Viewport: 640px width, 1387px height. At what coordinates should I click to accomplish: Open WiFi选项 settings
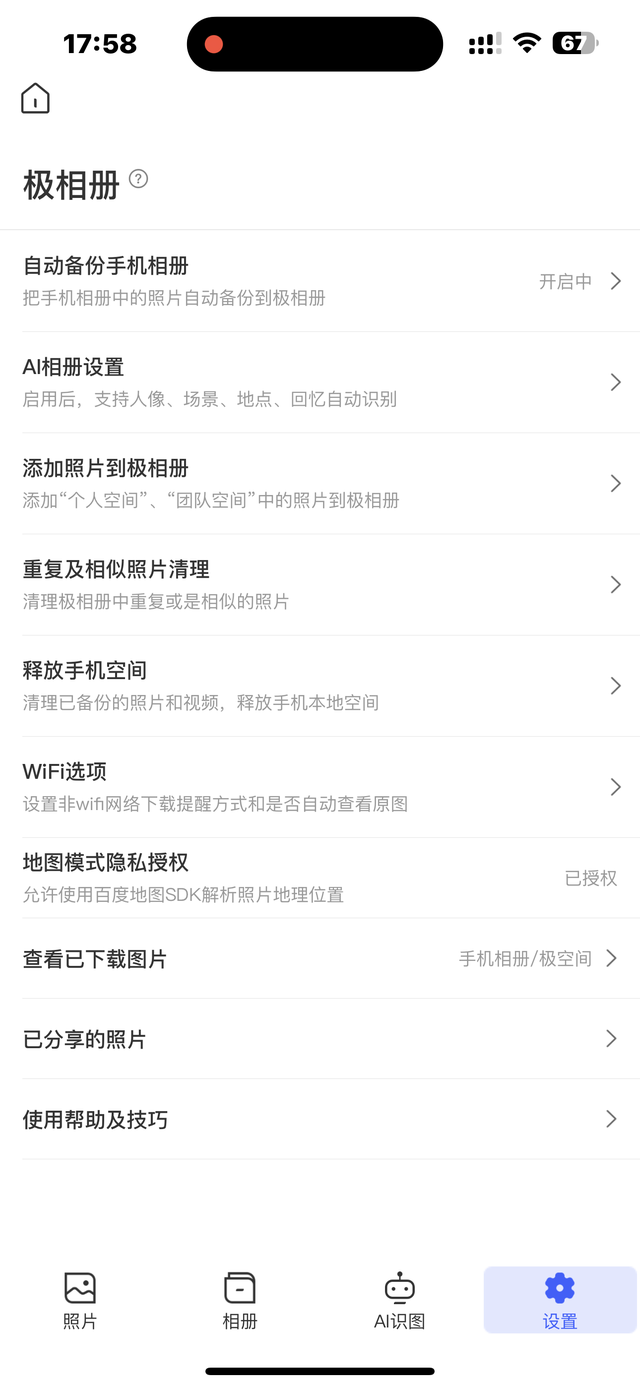[x=320, y=787]
